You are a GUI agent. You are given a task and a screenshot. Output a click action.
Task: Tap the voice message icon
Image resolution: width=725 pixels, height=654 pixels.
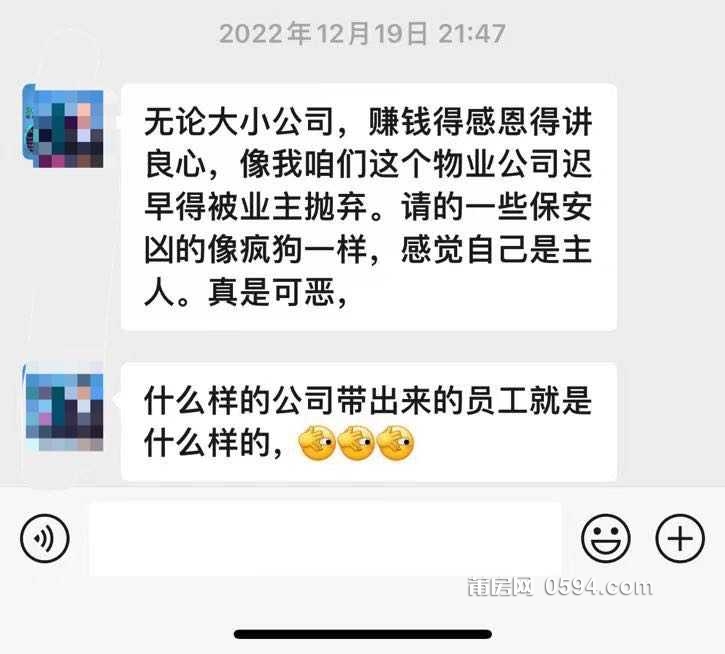pyautogui.click(x=45, y=540)
